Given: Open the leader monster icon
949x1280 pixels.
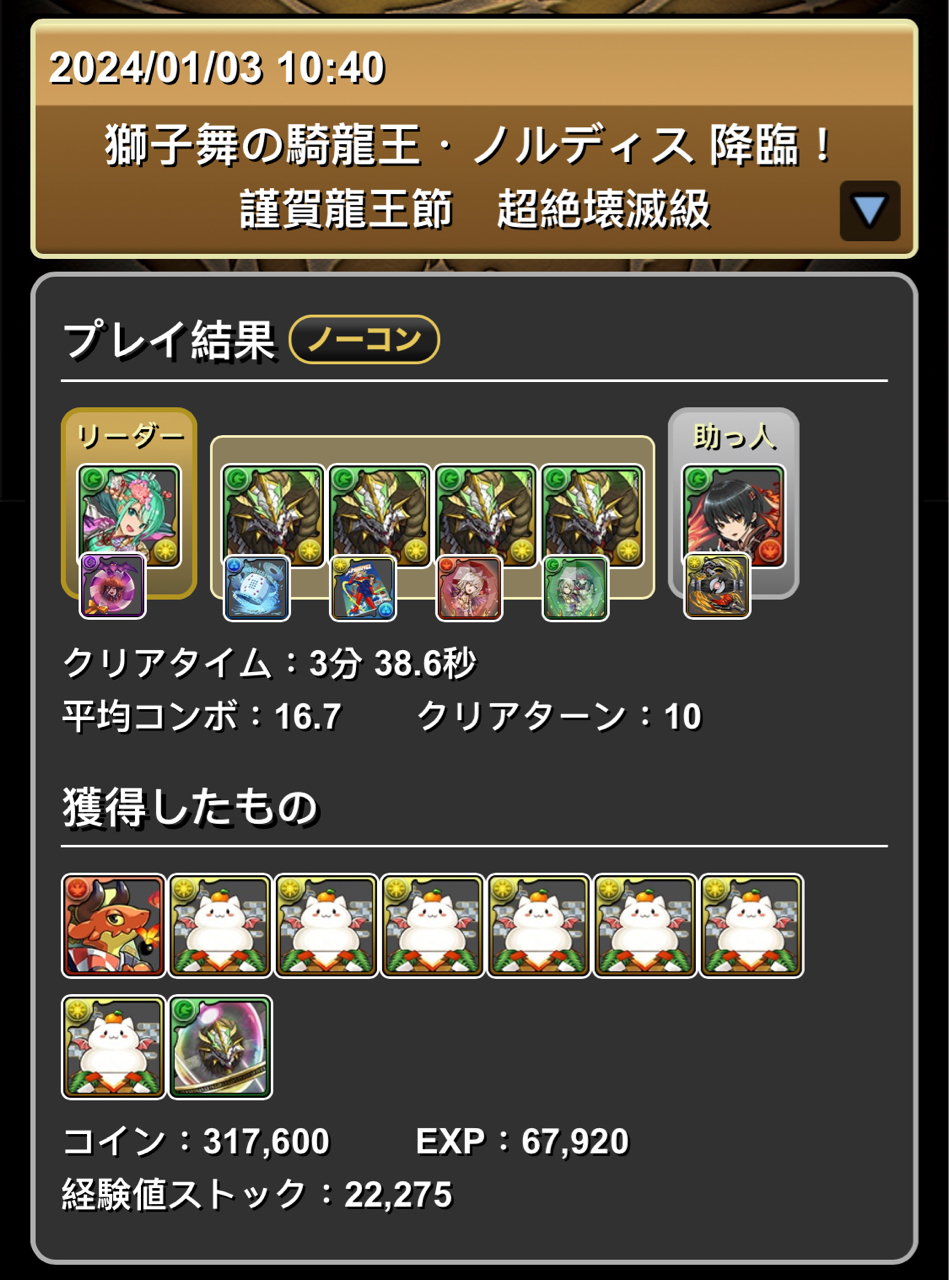Looking at the screenshot, I should pyautogui.click(x=129, y=515).
